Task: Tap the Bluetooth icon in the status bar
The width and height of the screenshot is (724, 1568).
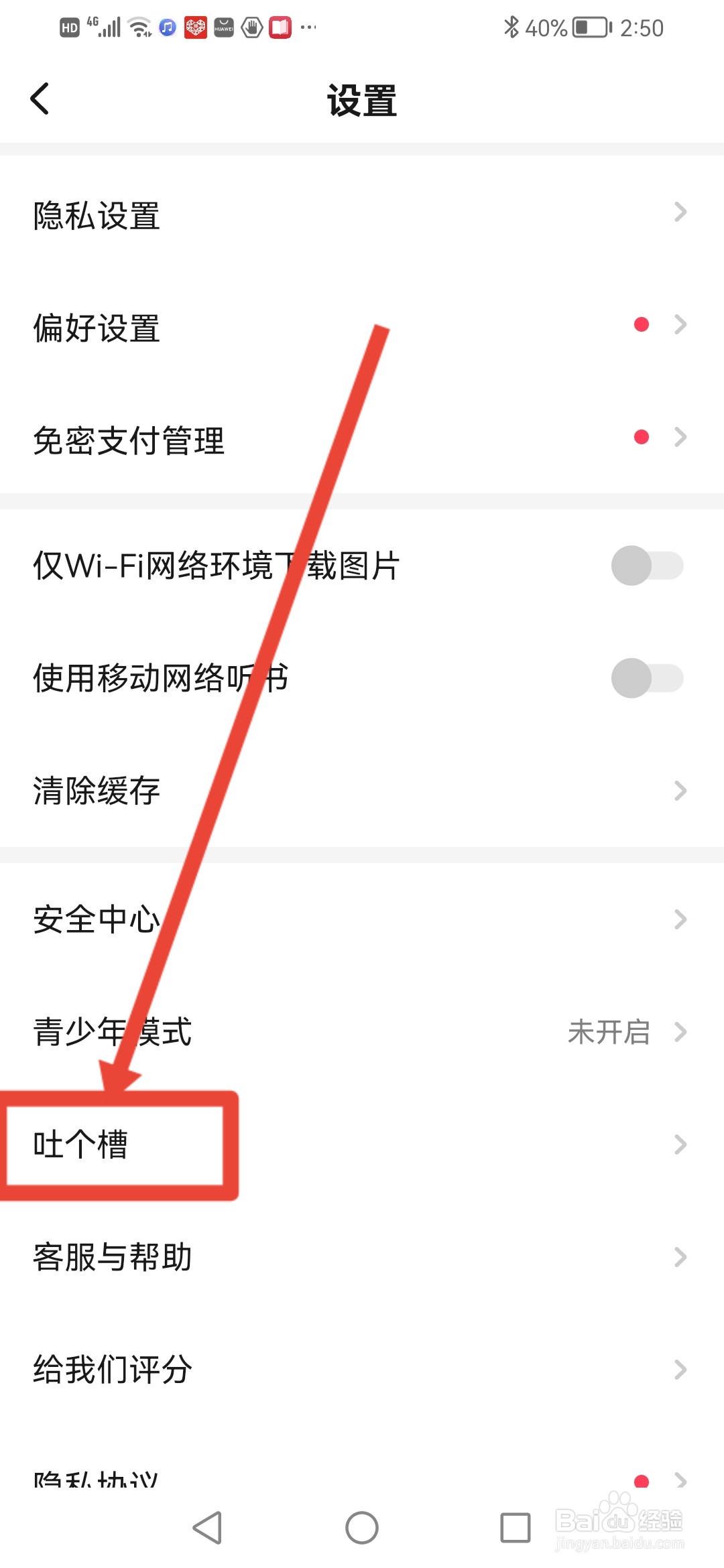Action: (511, 27)
